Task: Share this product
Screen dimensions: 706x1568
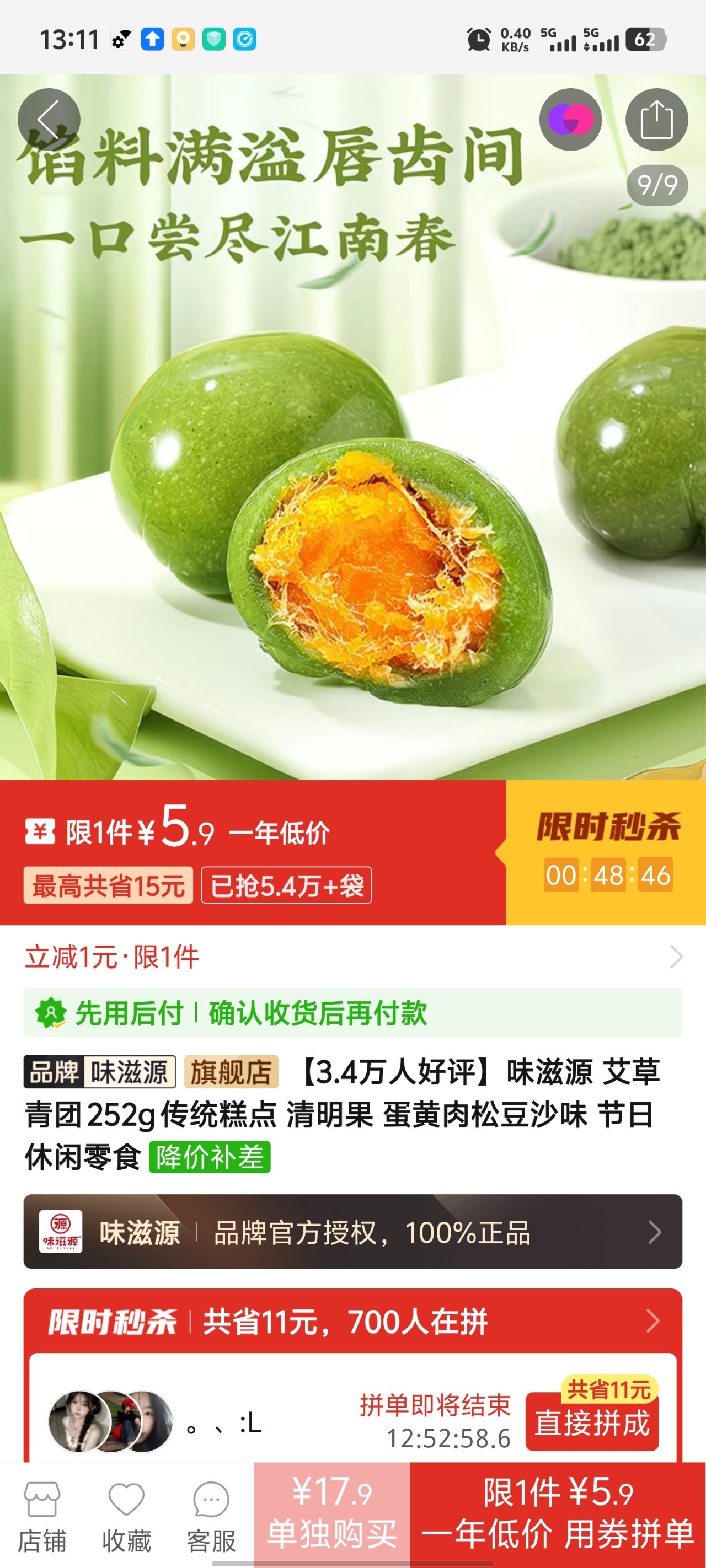Action: (656, 119)
